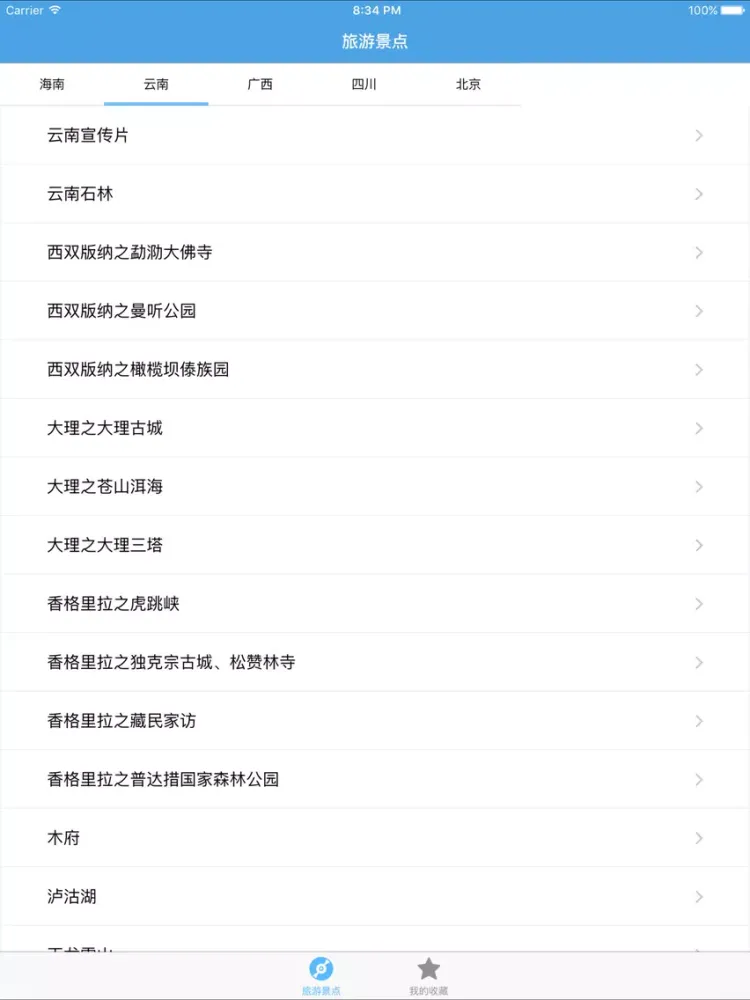Select 西双版纳之橄榄坝傣族园
The image size is (750, 1000).
tap(375, 369)
